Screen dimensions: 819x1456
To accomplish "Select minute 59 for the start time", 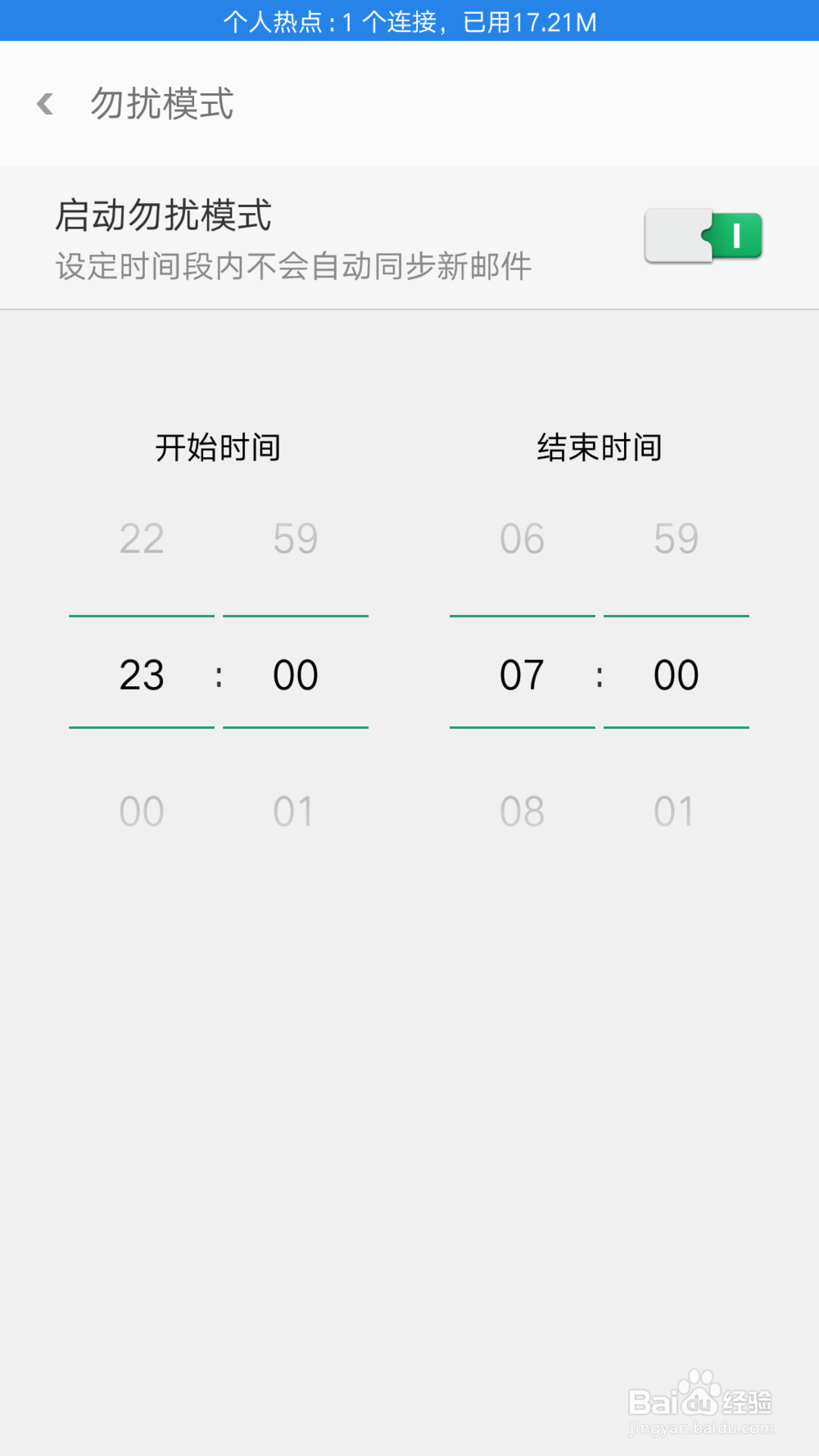I will tap(296, 538).
